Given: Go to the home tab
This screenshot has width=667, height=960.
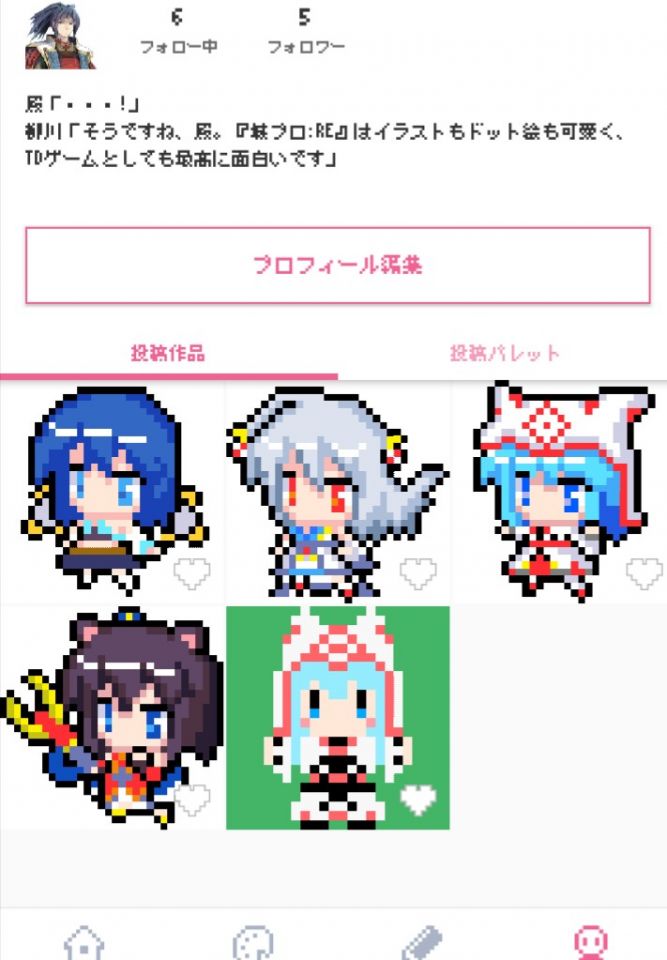Looking at the screenshot, I should (84, 942).
